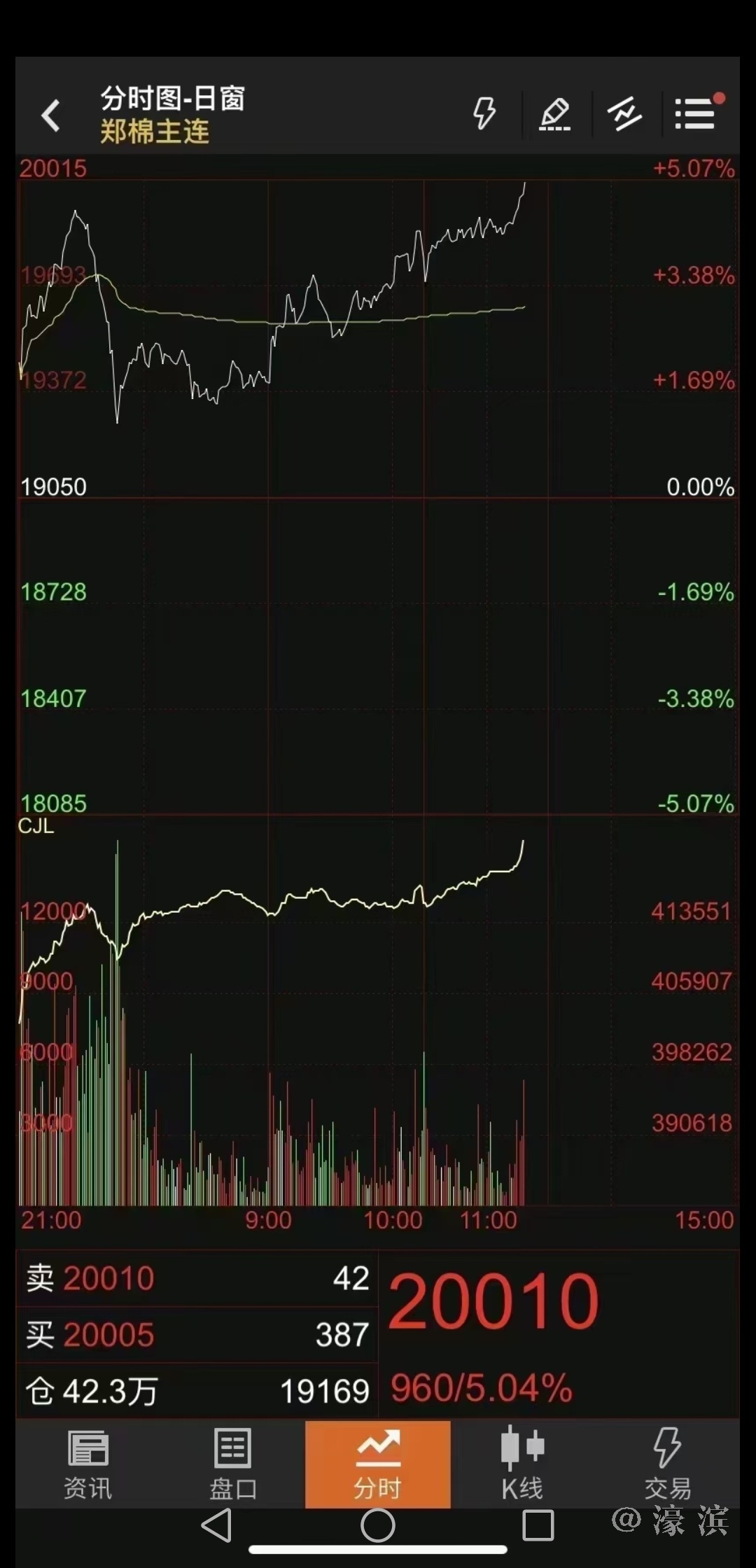This screenshot has height=1568, width=756.
Task: Open the 交易 tab
Action: (667, 1464)
